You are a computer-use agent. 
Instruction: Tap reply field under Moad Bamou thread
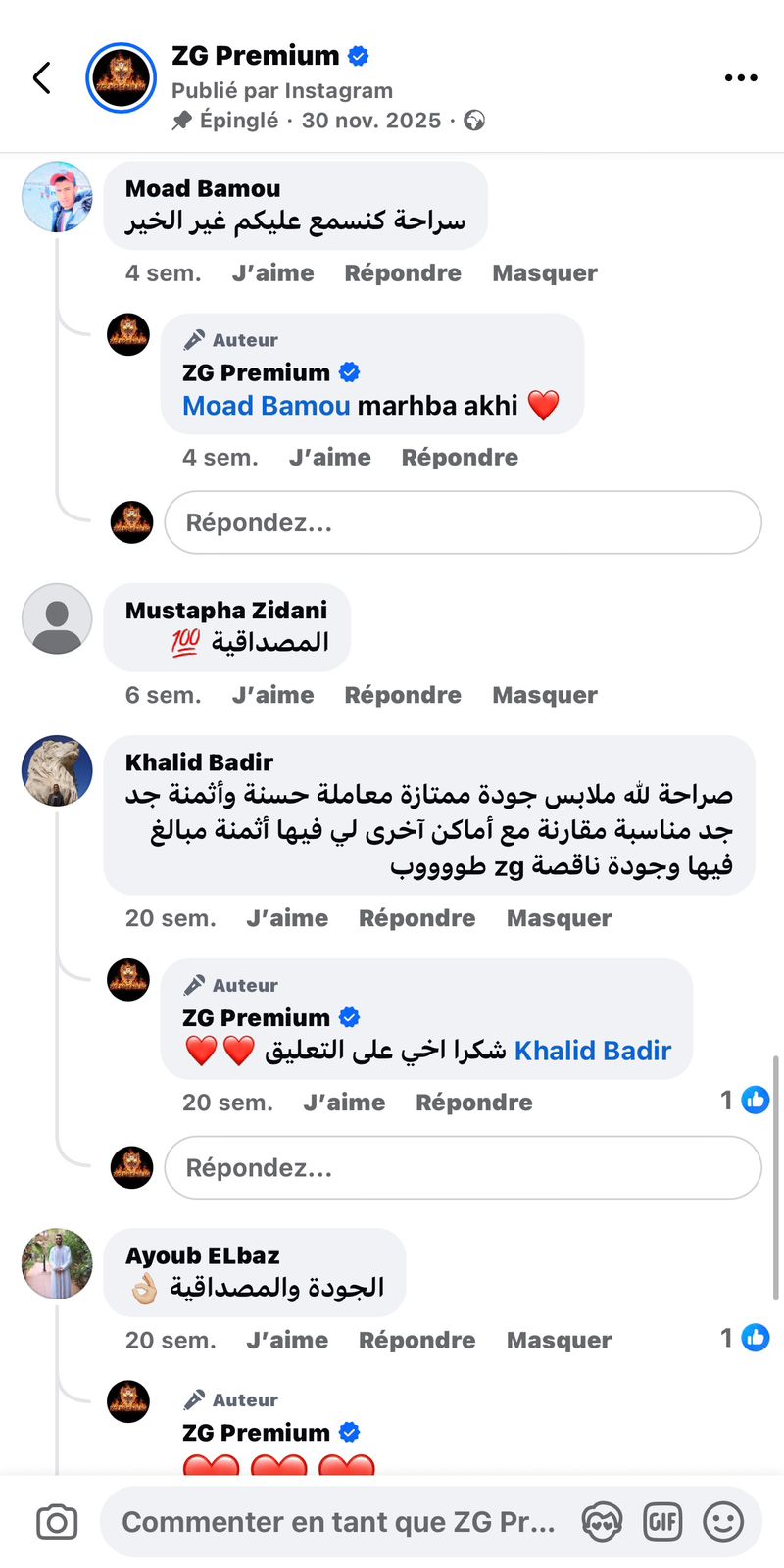(x=463, y=522)
